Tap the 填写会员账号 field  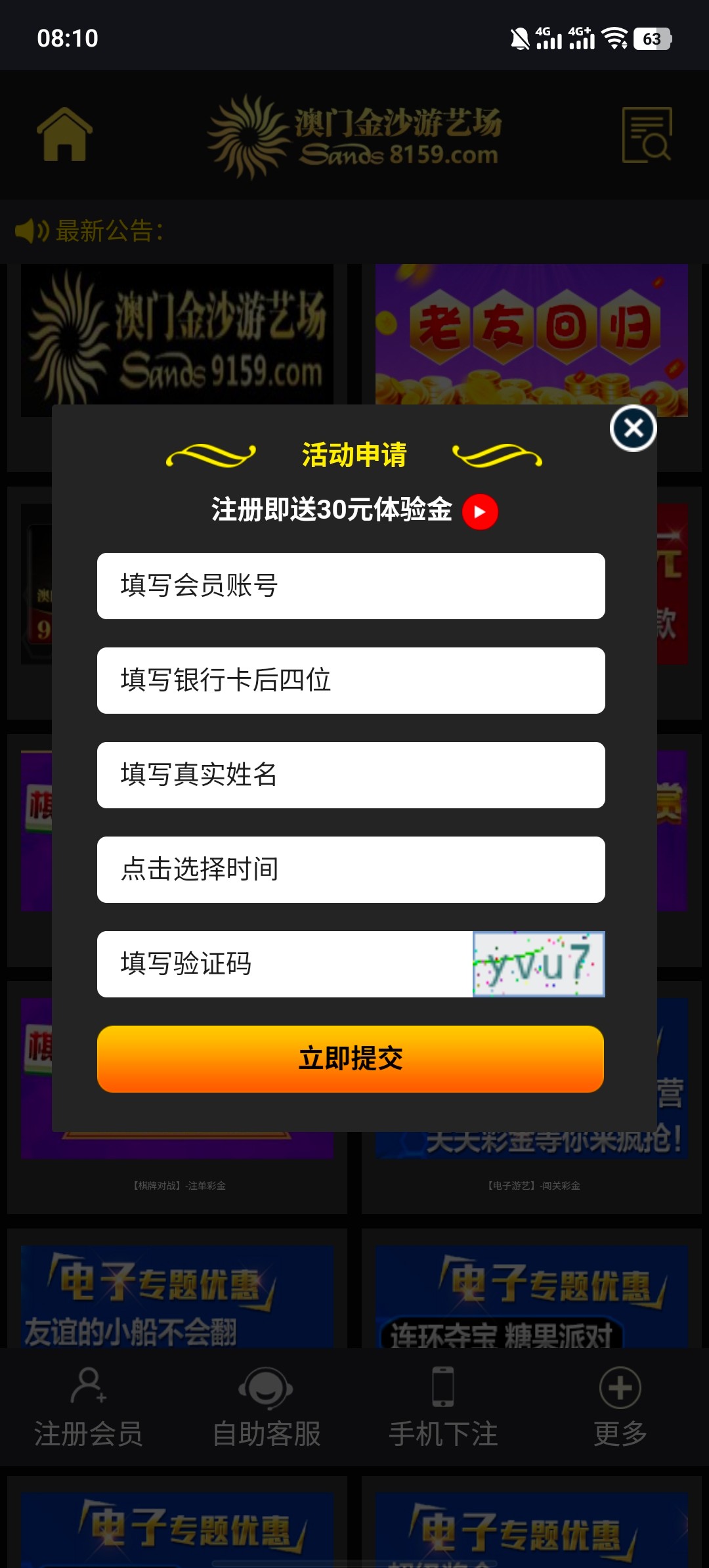(x=351, y=586)
